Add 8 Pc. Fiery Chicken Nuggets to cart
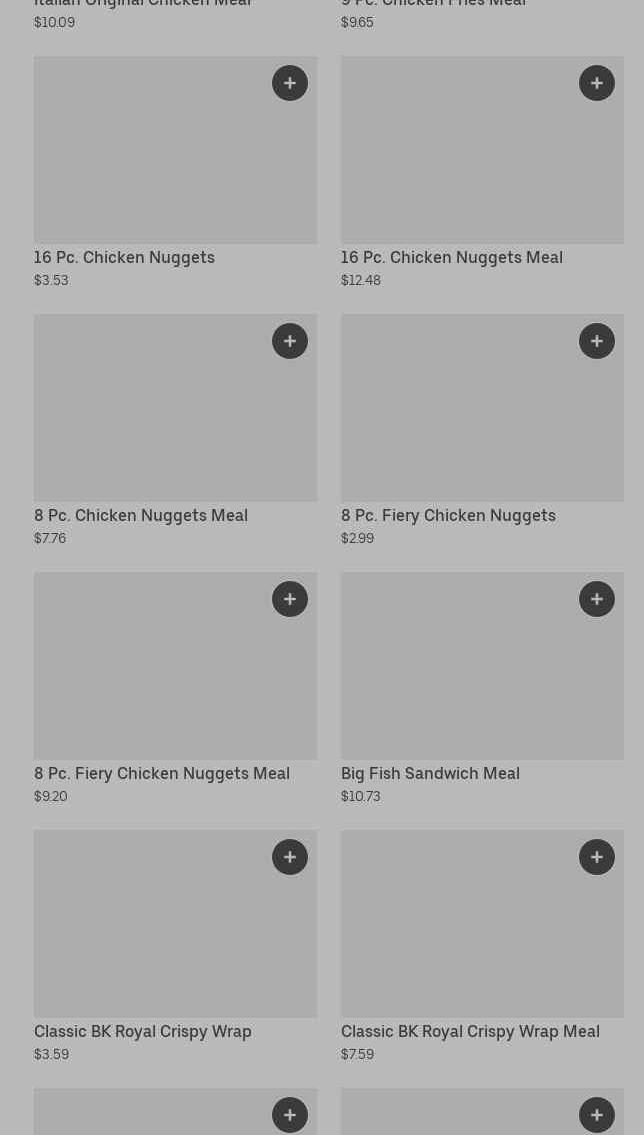Image resolution: width=644 pixels, height=1135 pixels. pyautogui.click(x=597, y=341)
